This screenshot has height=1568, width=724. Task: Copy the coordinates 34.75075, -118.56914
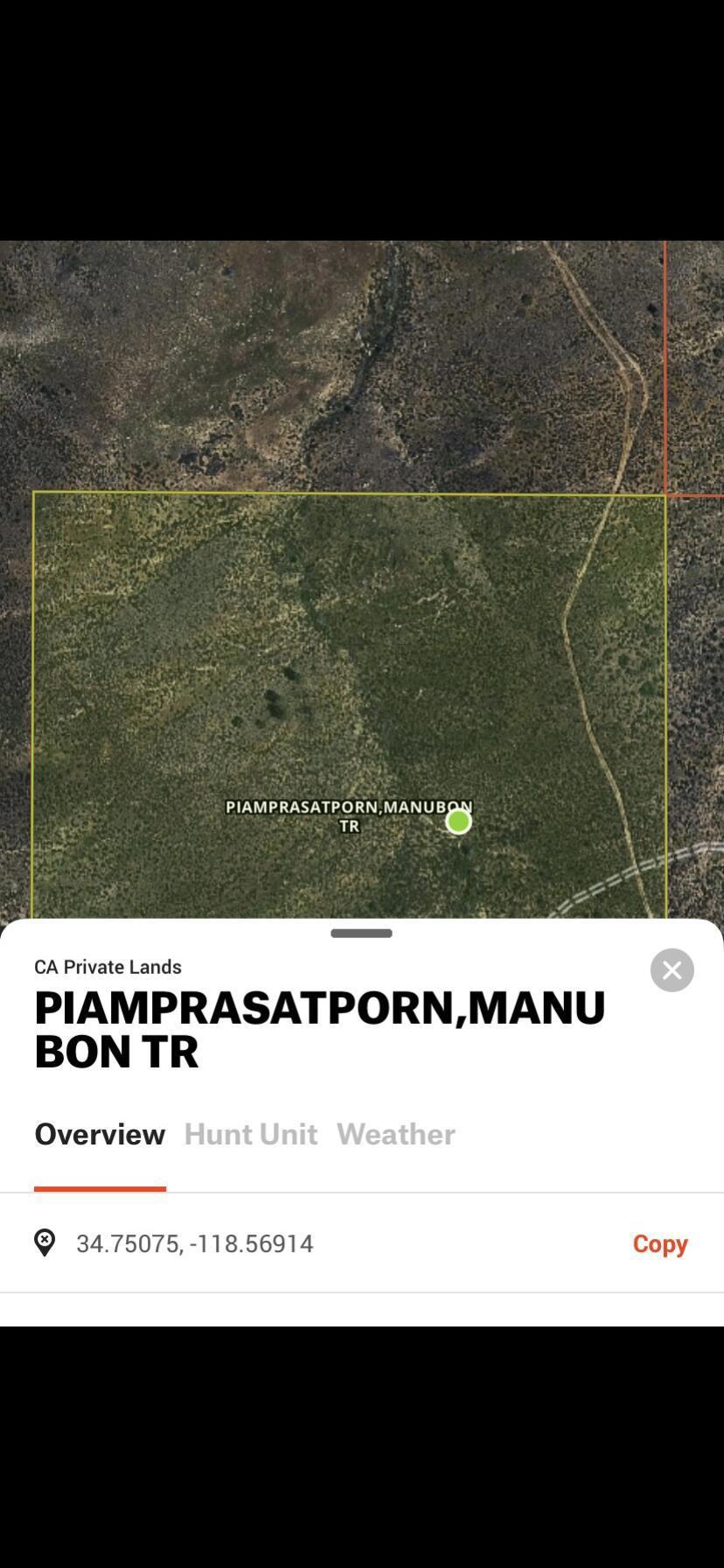[659, 1243]
